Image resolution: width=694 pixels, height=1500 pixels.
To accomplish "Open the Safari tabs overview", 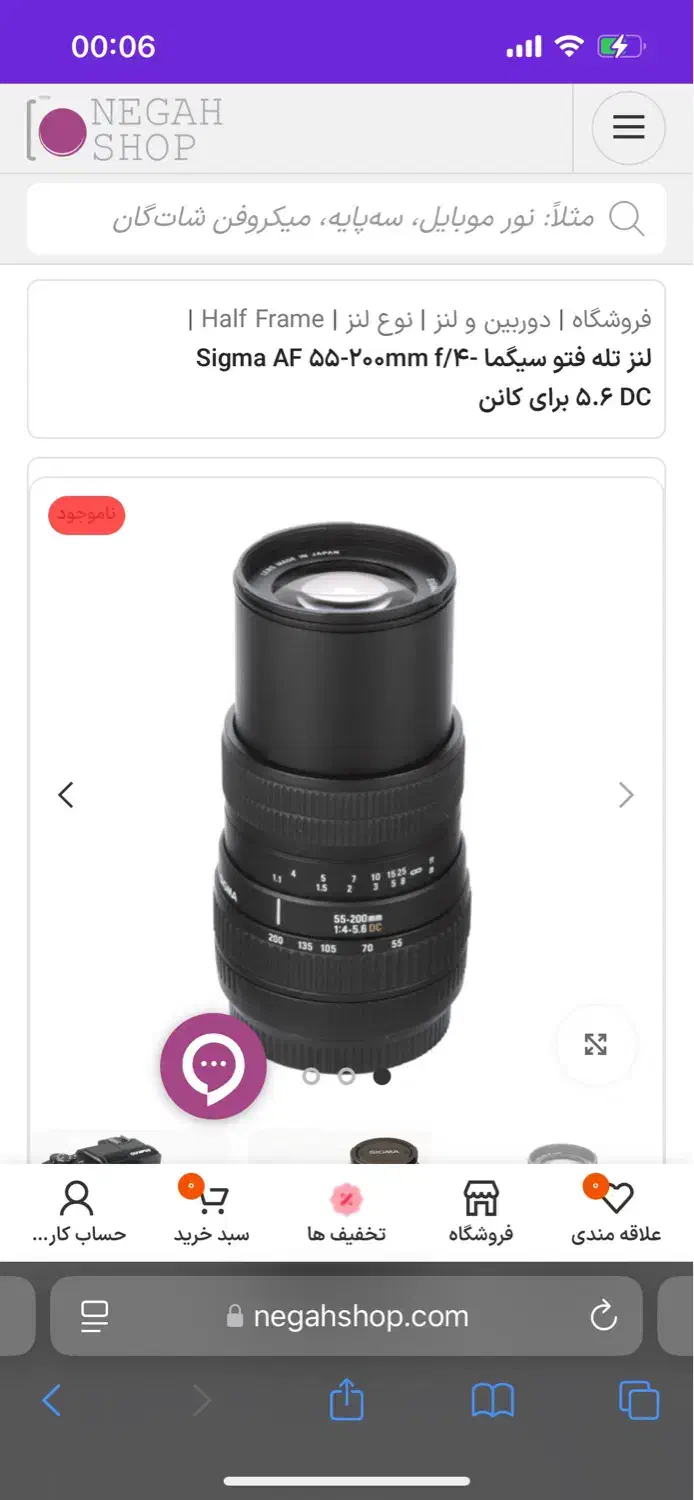I will click(x=638, y=1400).
